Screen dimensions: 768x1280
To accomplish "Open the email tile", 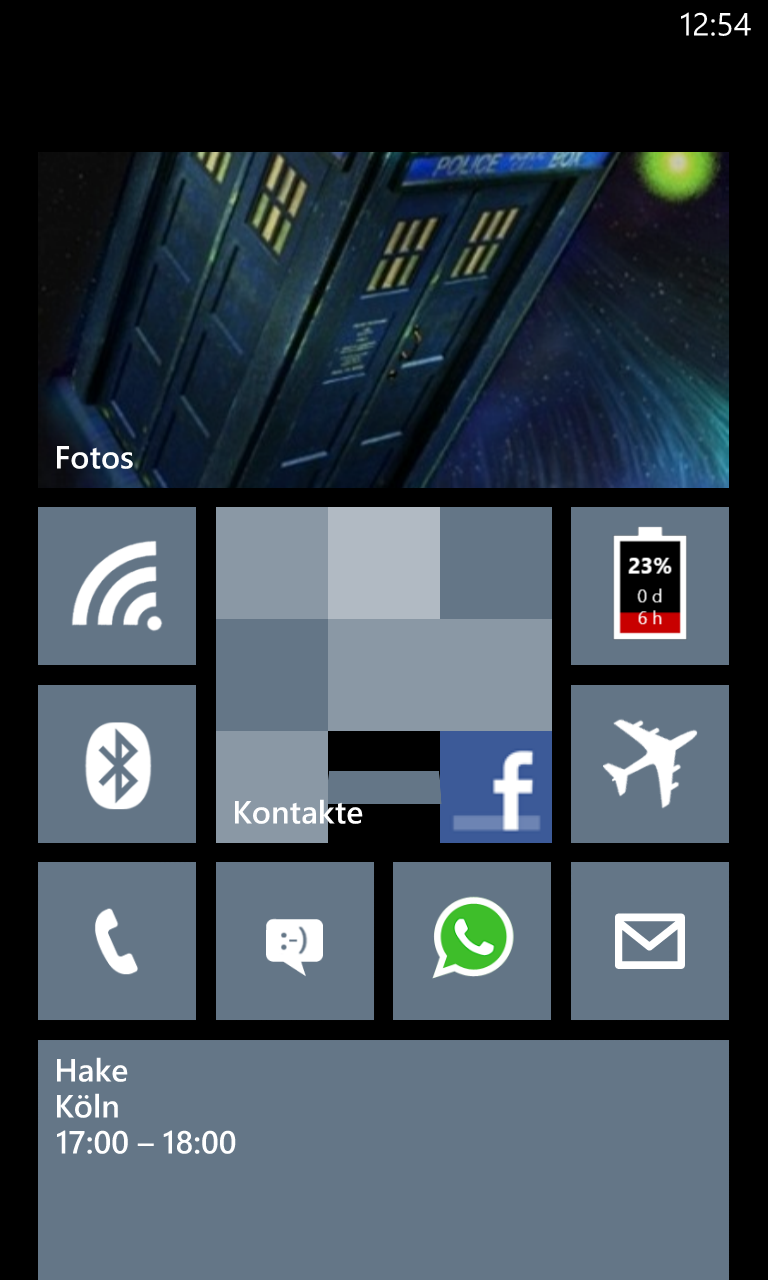I will pos(650,941).
